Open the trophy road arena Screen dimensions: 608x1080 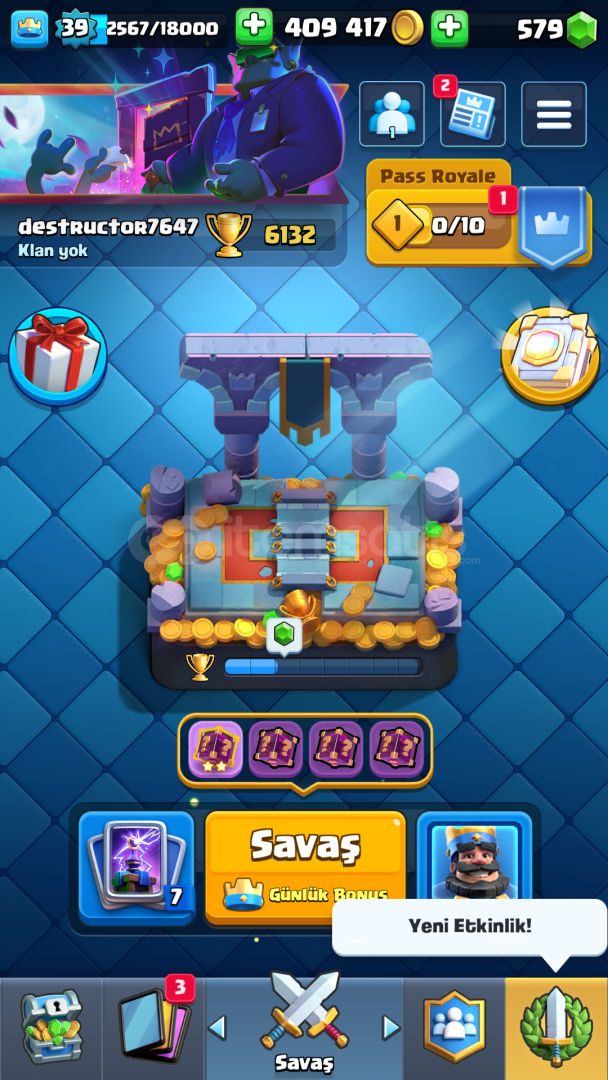point(304,512)
